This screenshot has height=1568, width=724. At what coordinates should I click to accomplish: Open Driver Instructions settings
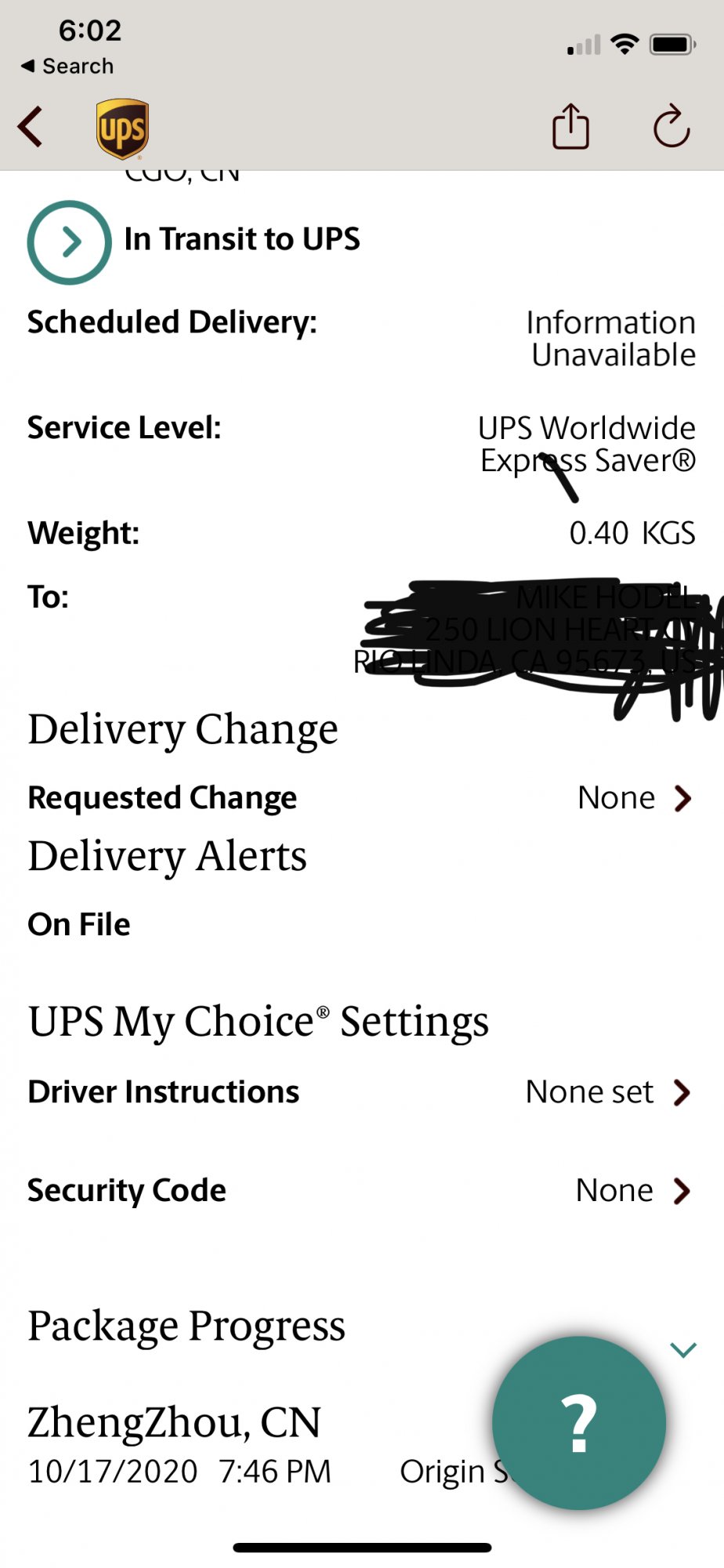click(x=361, y=1092)
